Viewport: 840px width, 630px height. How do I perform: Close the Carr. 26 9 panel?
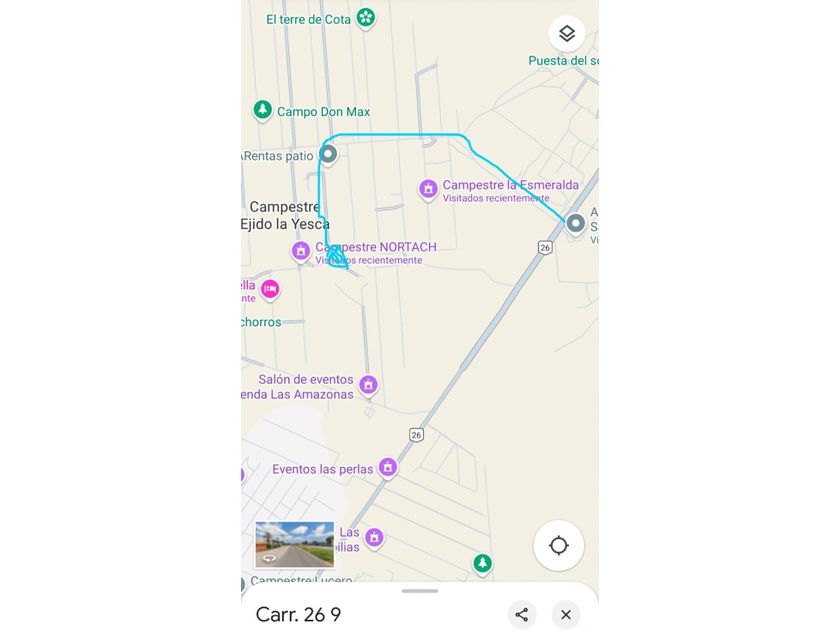(566, 614)
